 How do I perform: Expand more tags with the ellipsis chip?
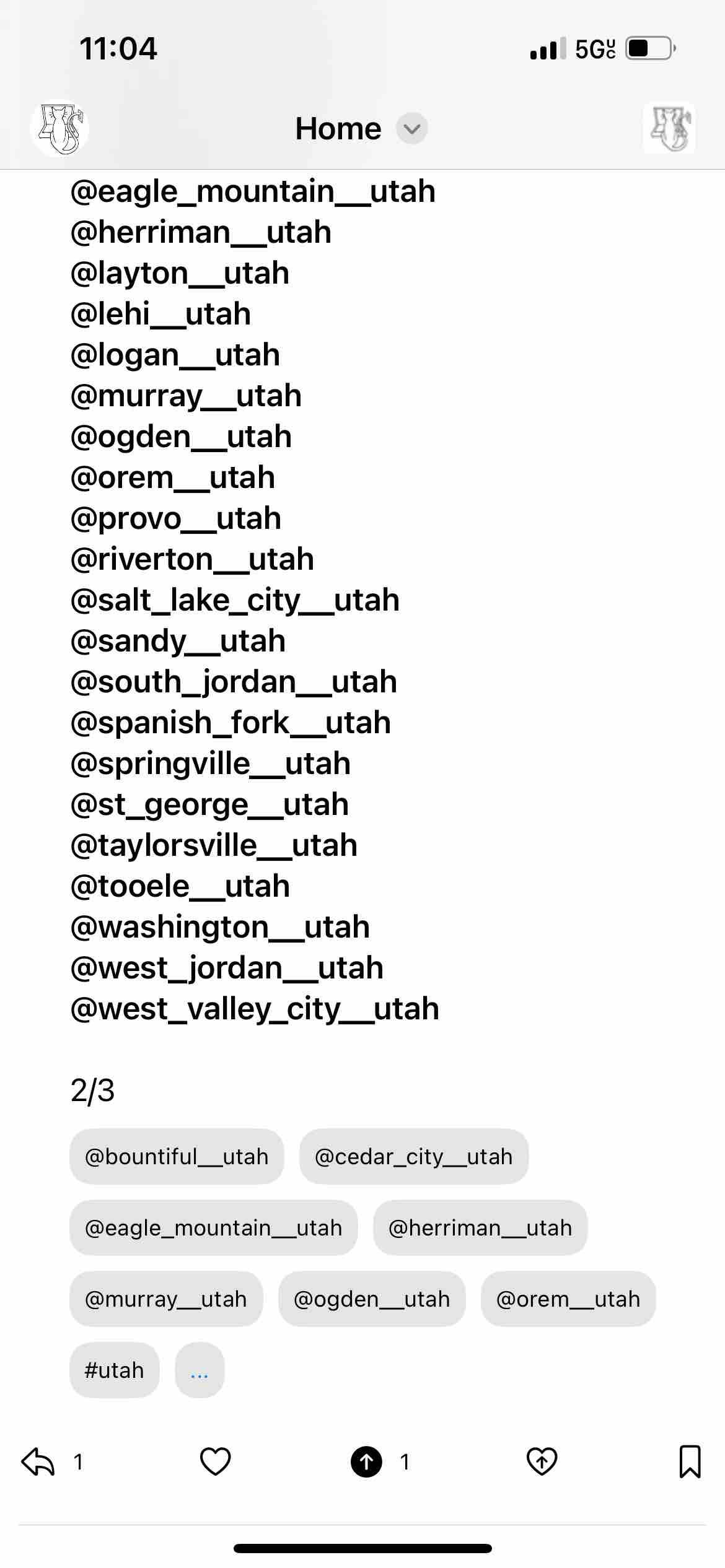click(200, 1370)
